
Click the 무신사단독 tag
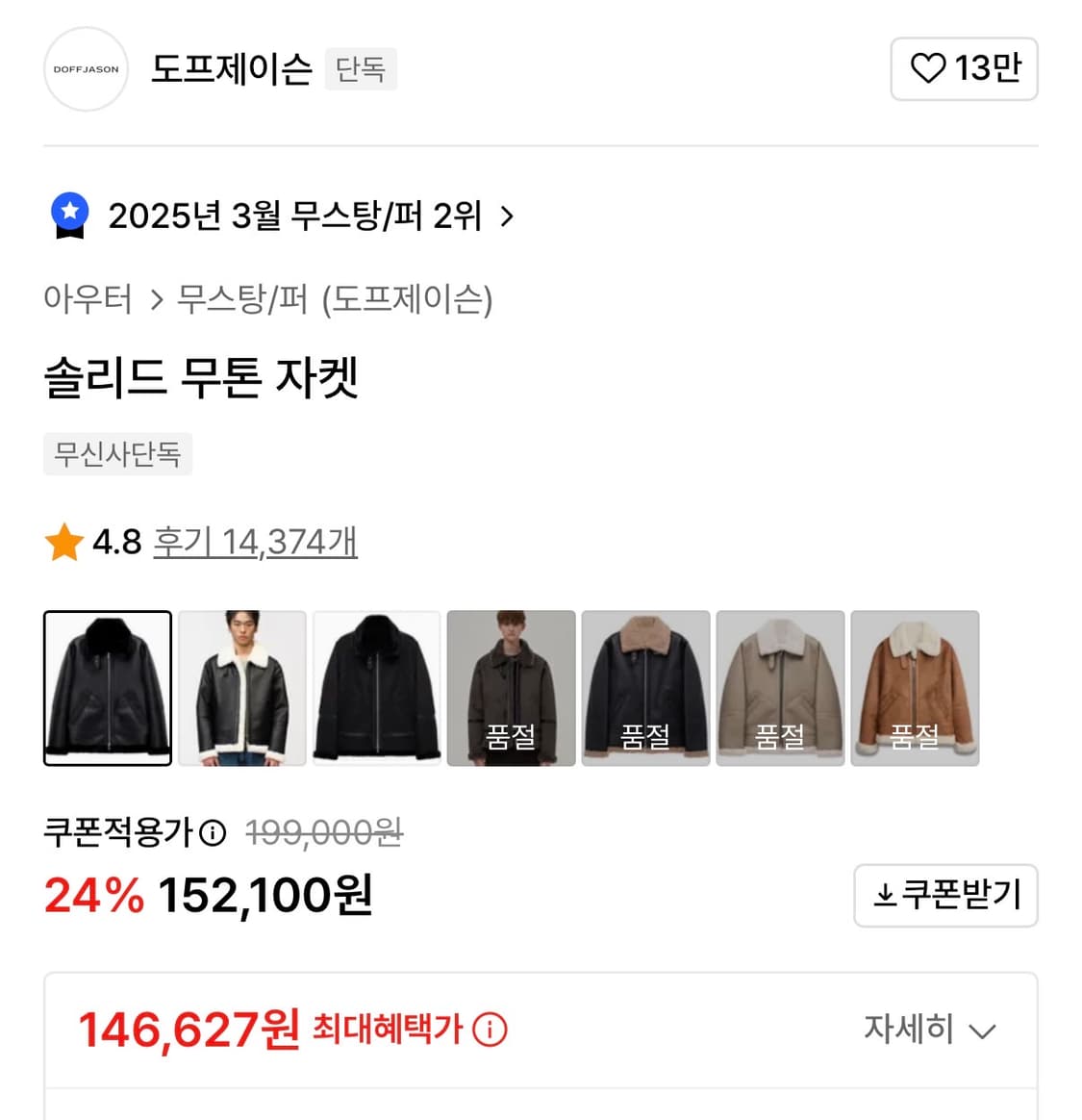click(117, 454)
